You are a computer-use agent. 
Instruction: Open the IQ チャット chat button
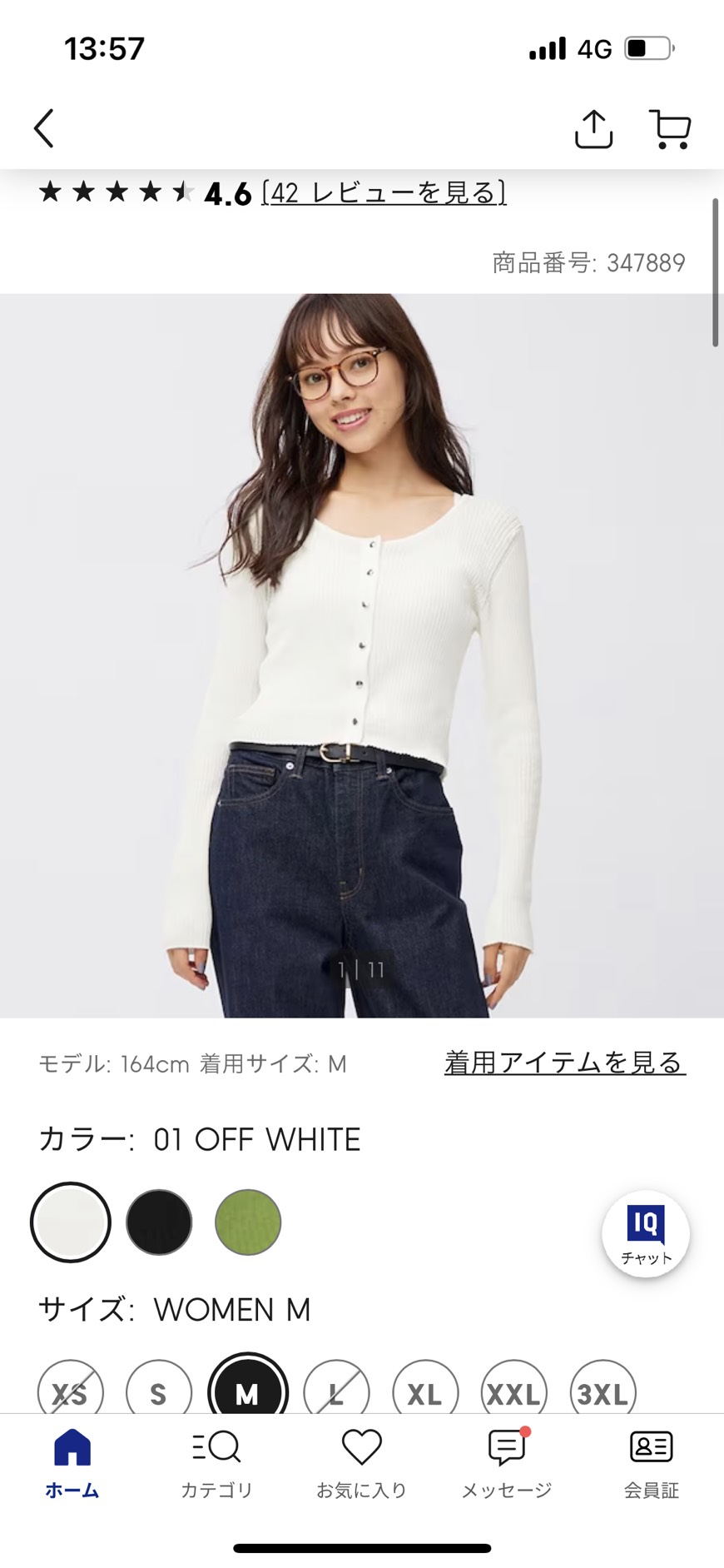click(646, 1234)
